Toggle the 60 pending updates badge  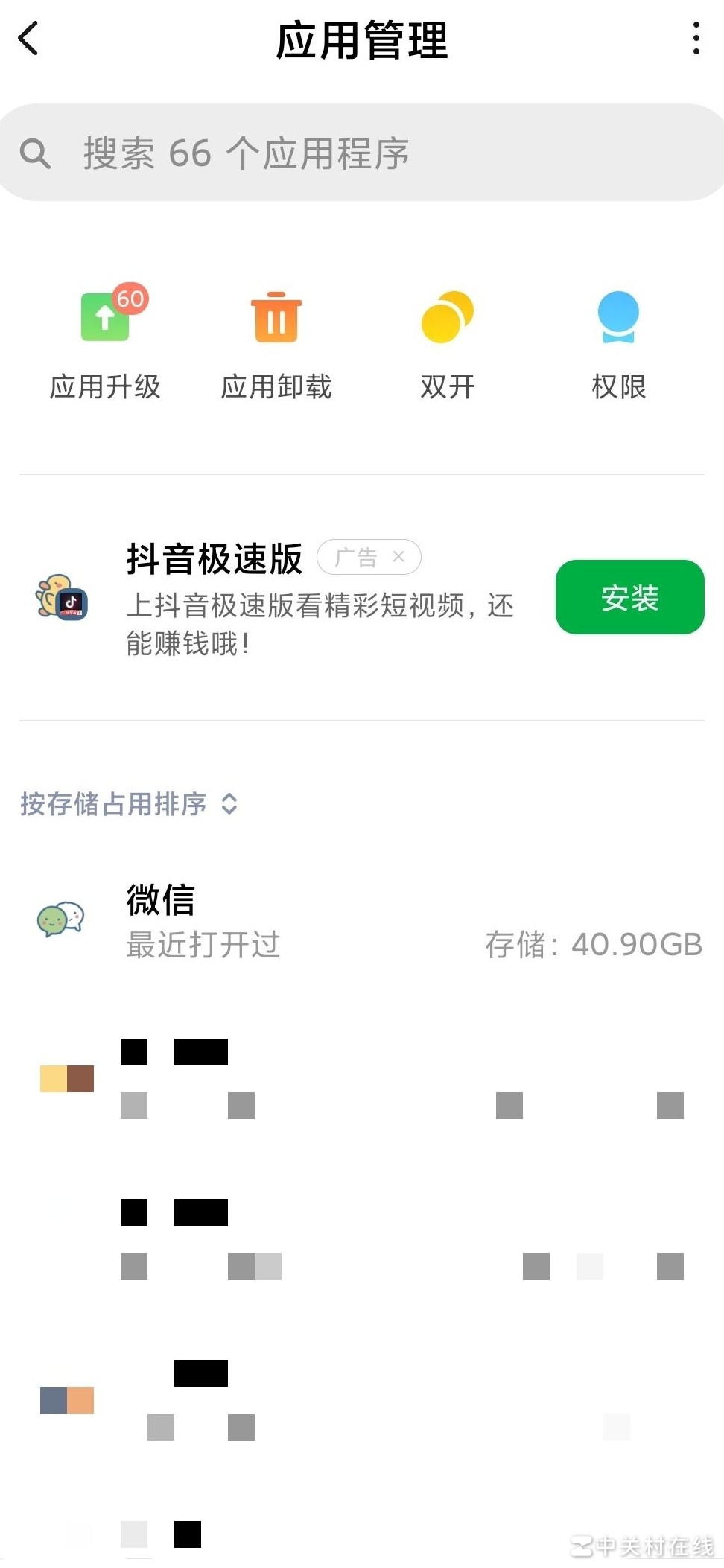[130, 299]
